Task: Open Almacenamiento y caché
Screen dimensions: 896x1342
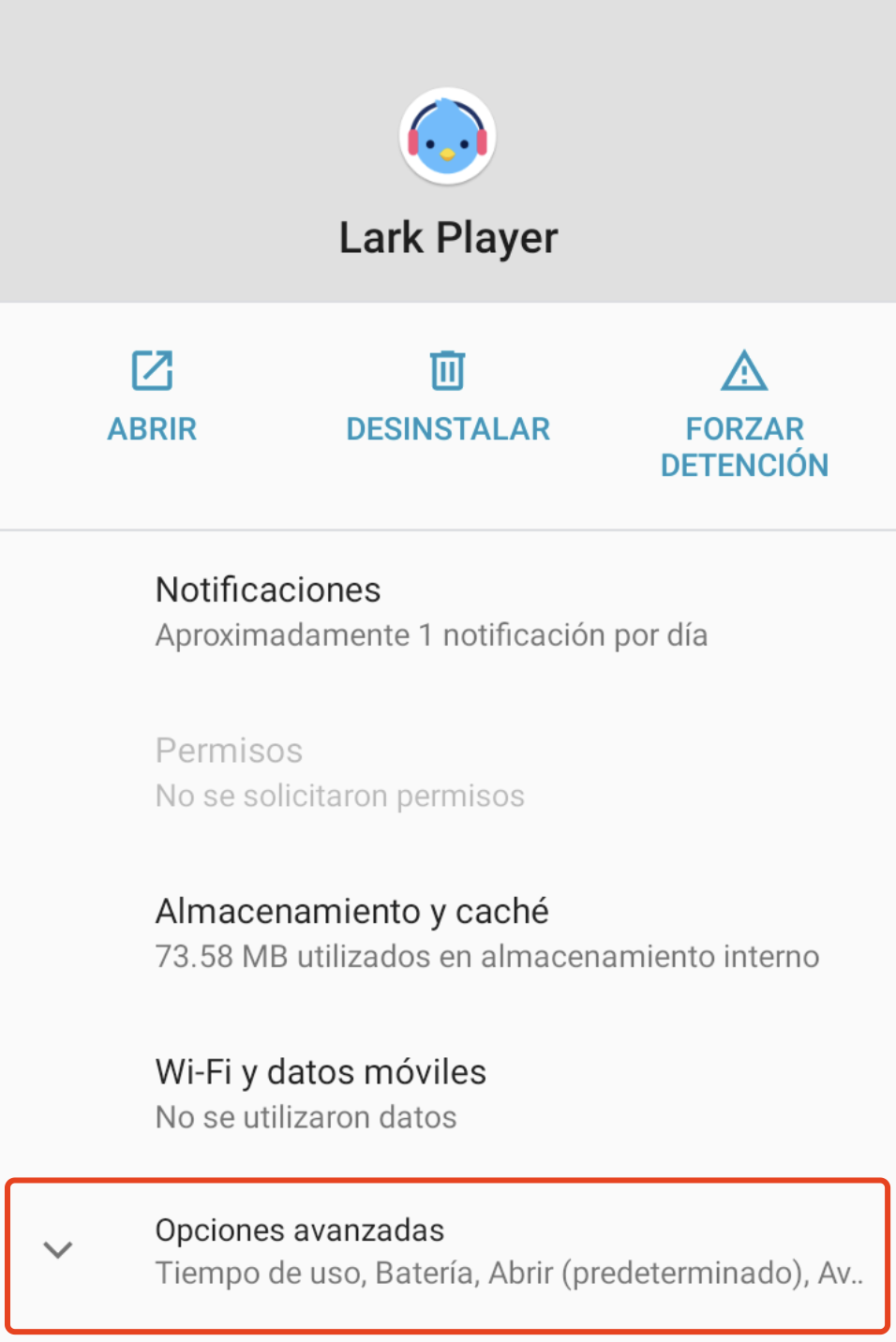Action: coord(448,932)
